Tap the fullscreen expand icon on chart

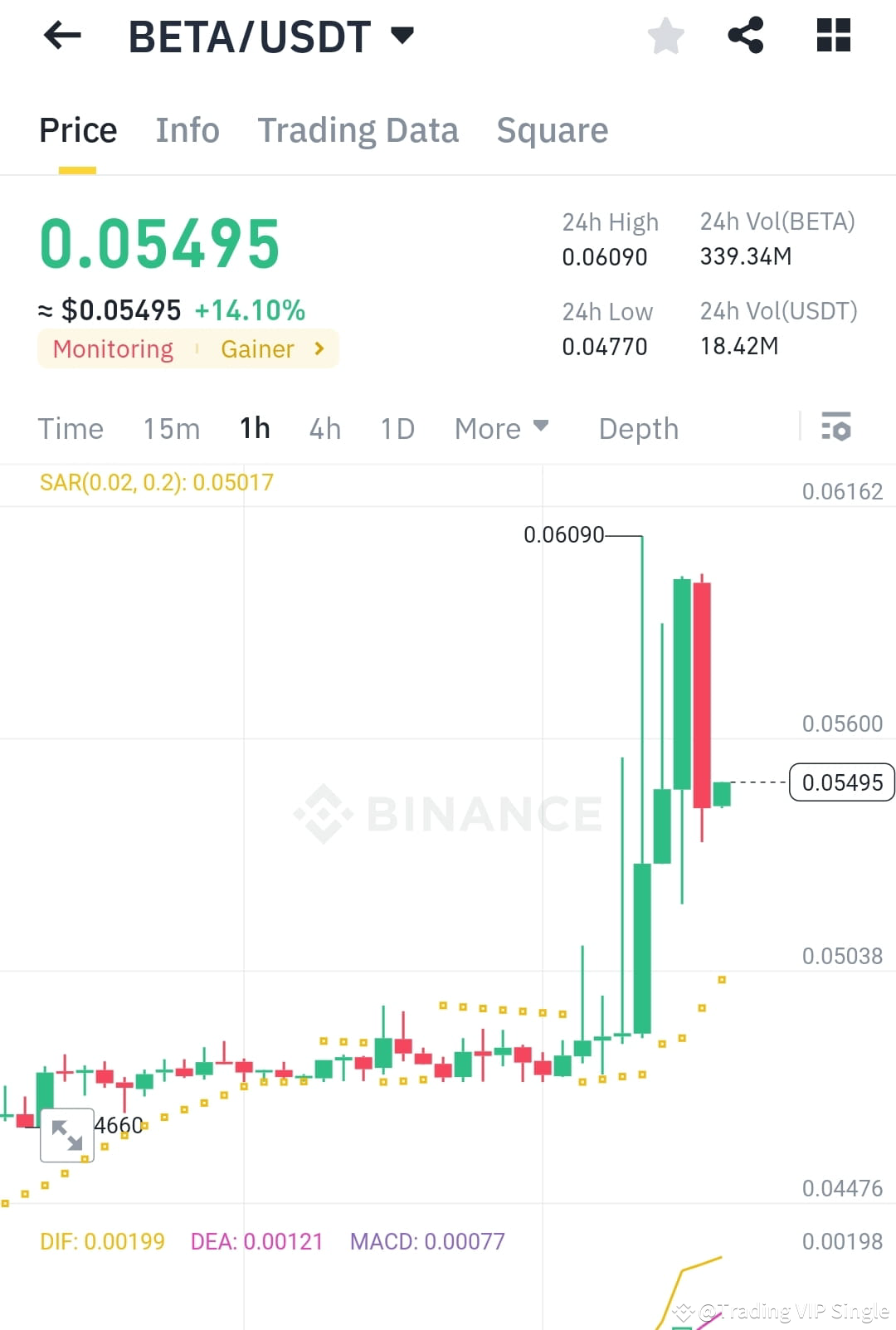(66, 1135)
